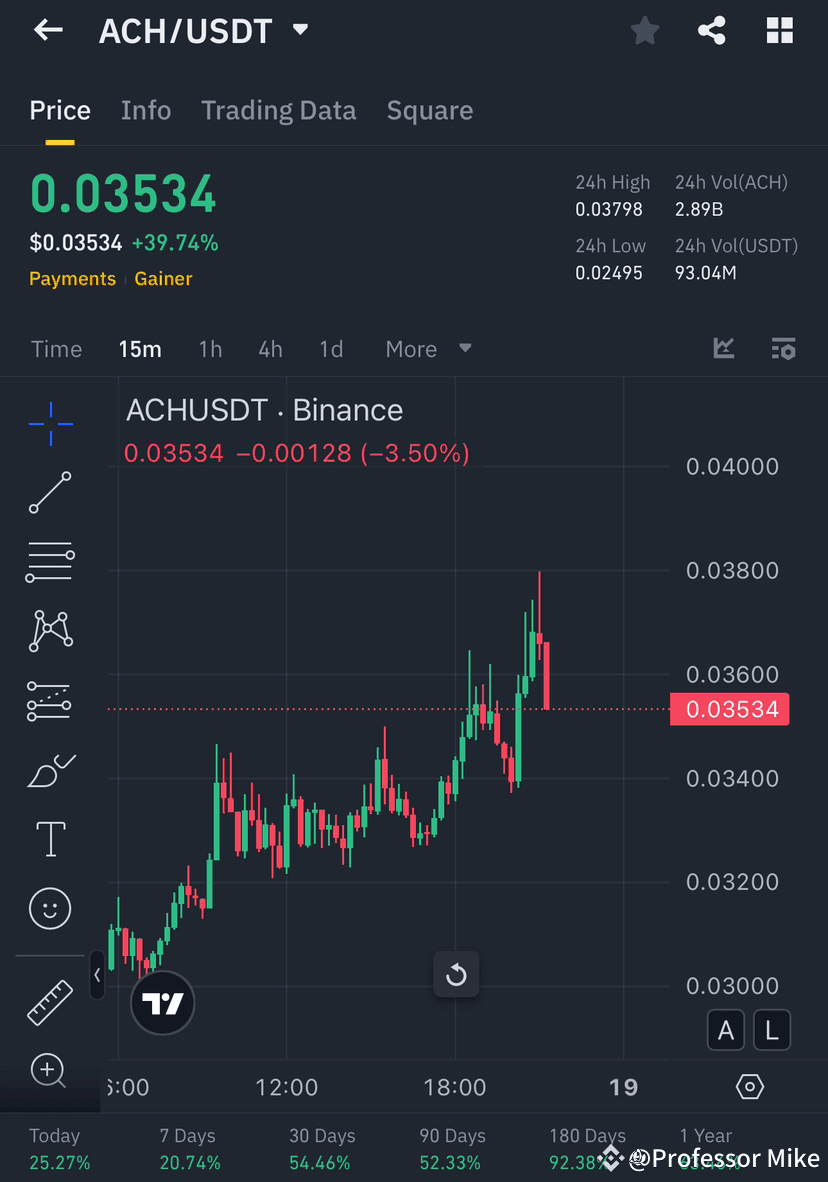Enable auto-scale with the A button

[x=726, y=1029]
